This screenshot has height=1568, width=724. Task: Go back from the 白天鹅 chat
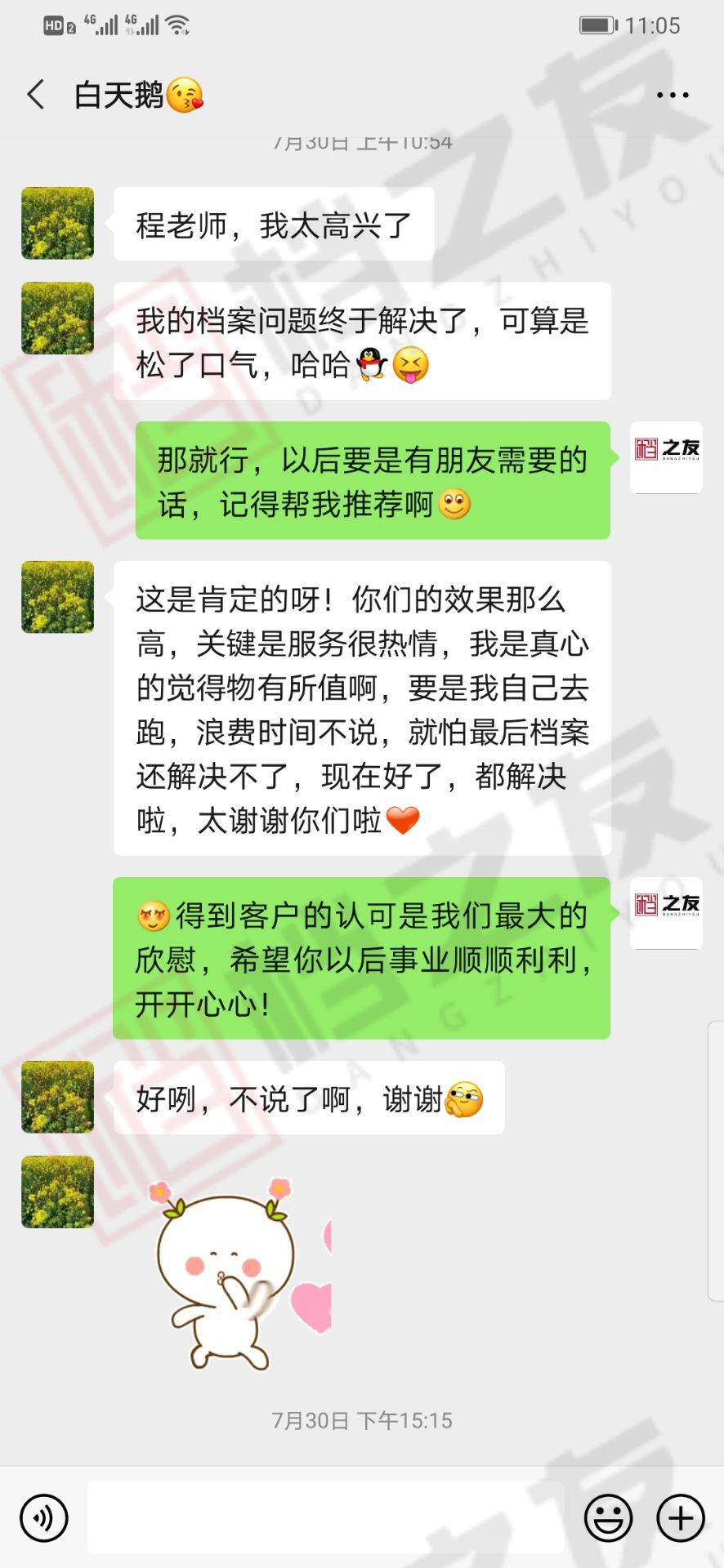[x=36, y=95]
